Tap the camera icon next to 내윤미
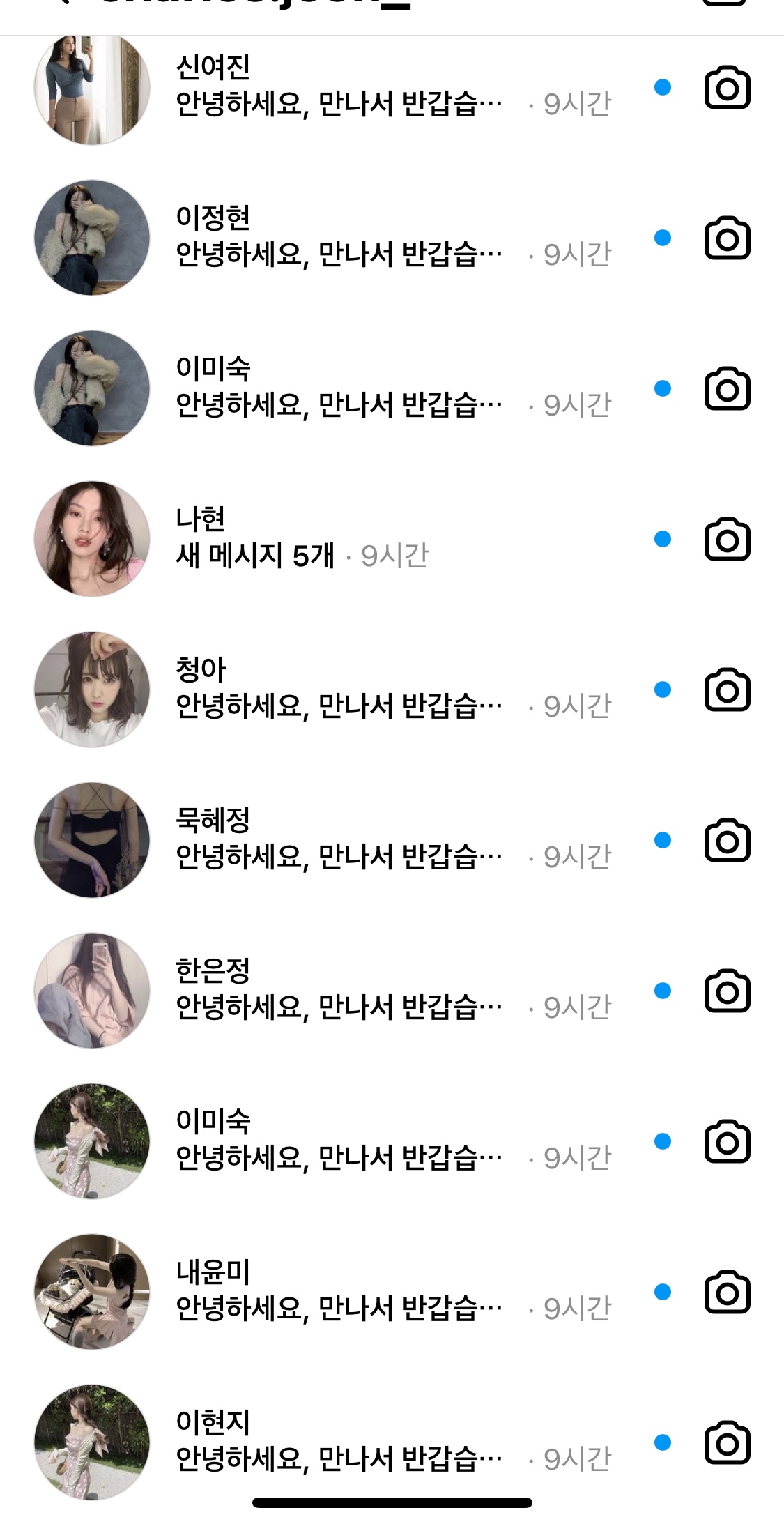 pyautogui.click(x=727, y=1293)
